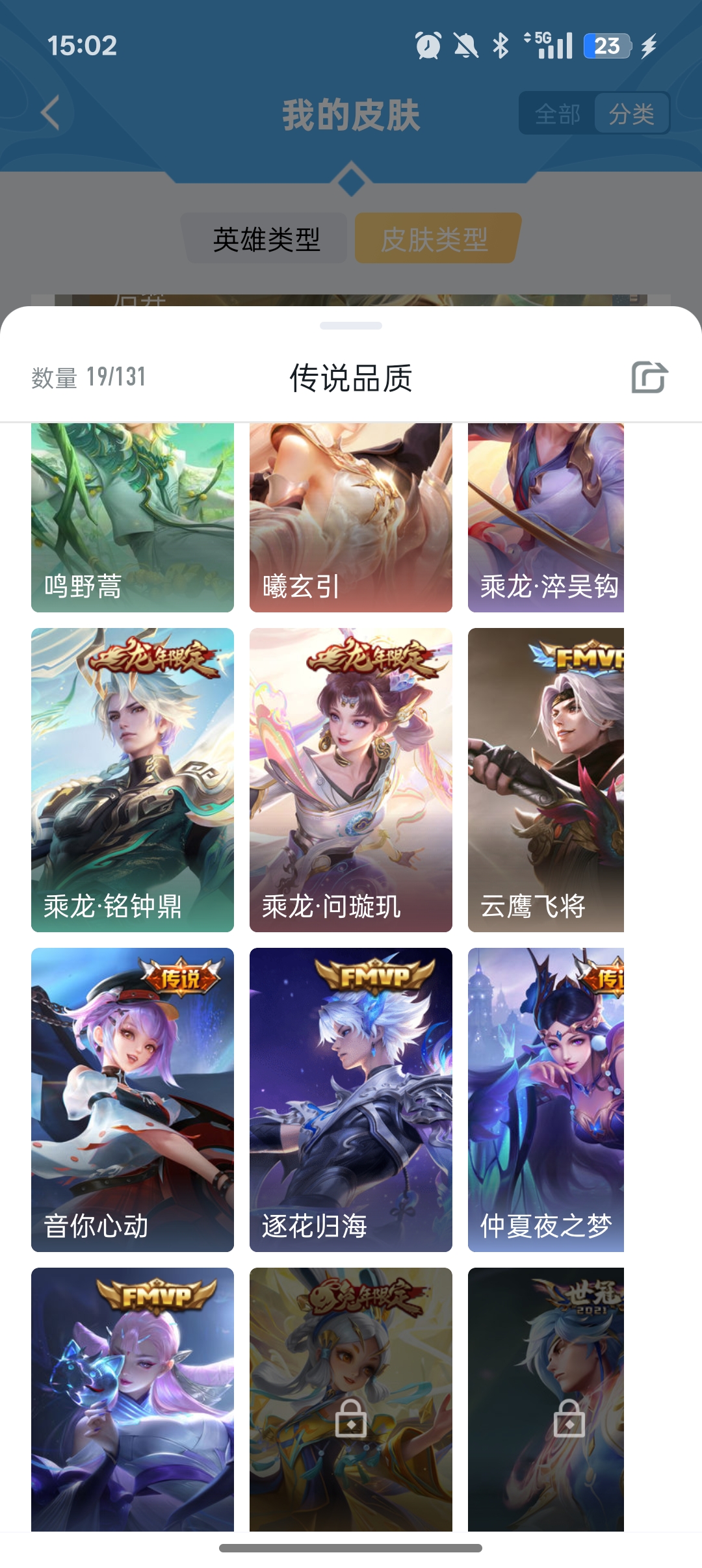The width and height of the screenshot is (702, 1568).
Task: Open the 云鹰飞将 FMVP skin
Action: click(546, 780)
